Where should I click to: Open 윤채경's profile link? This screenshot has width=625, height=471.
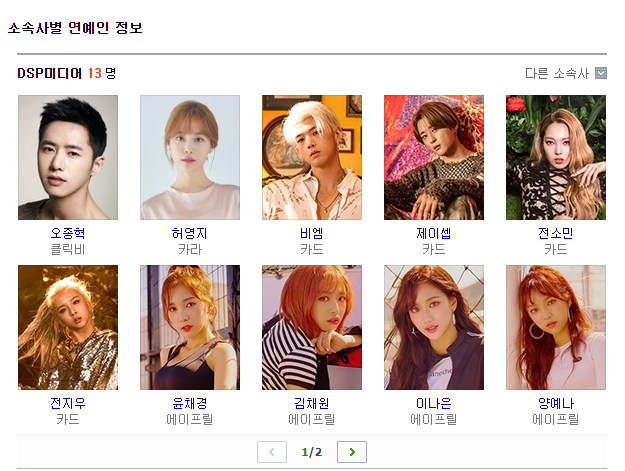coord(190,403)
